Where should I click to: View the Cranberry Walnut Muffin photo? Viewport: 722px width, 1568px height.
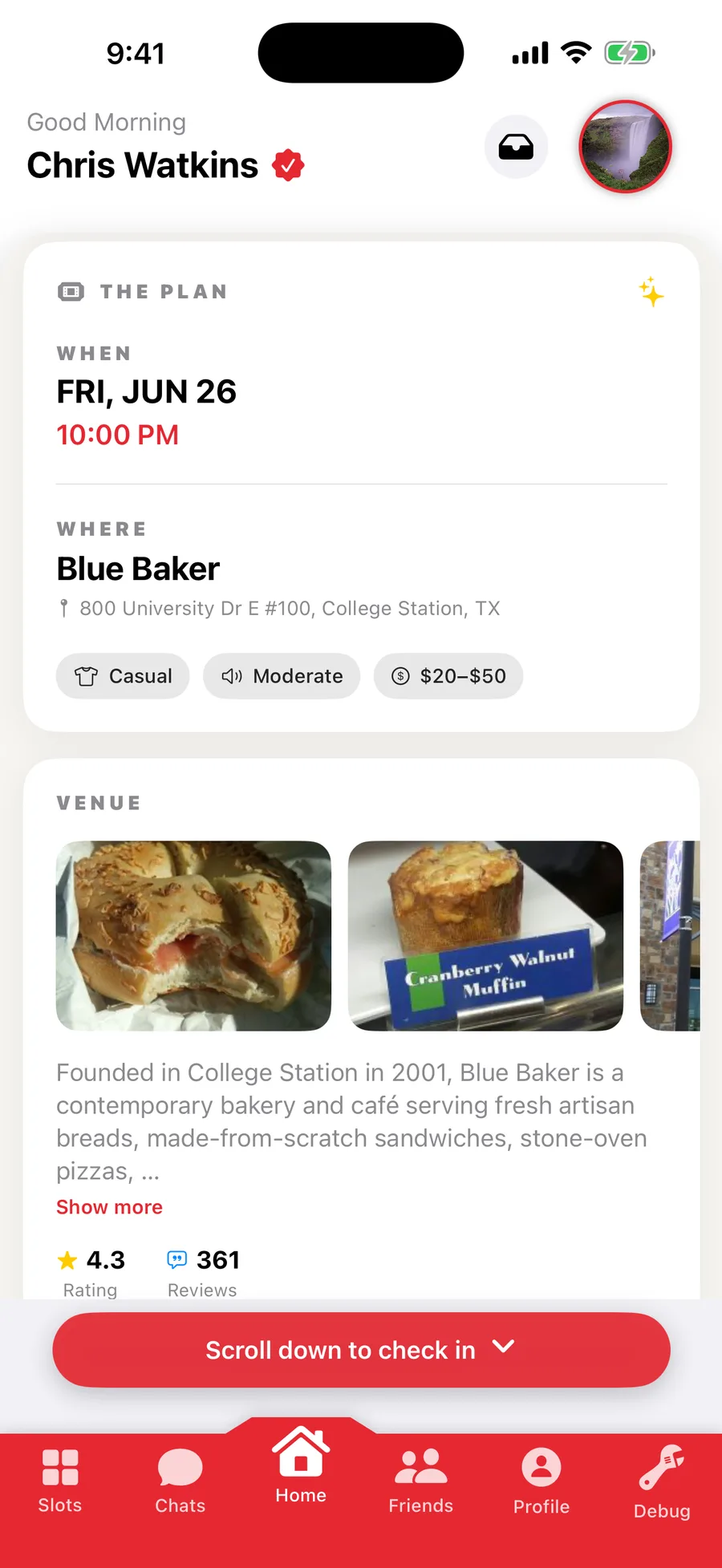point(485,935)
